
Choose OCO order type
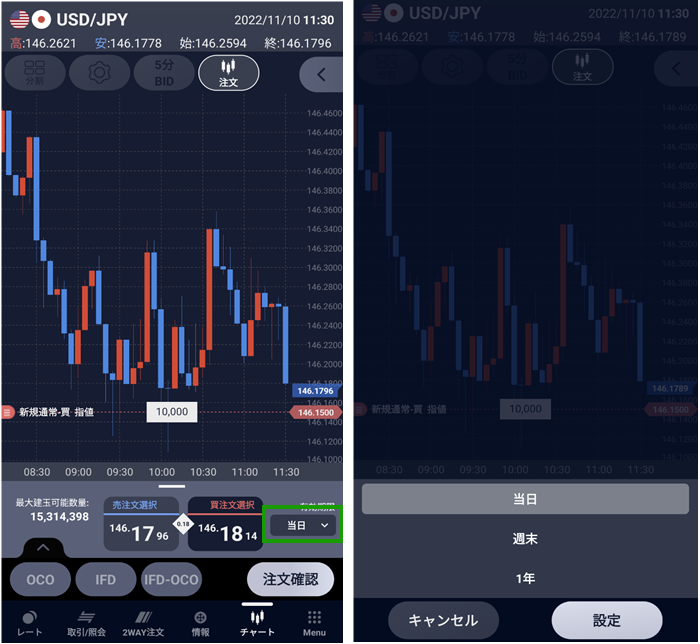[40, 579]
